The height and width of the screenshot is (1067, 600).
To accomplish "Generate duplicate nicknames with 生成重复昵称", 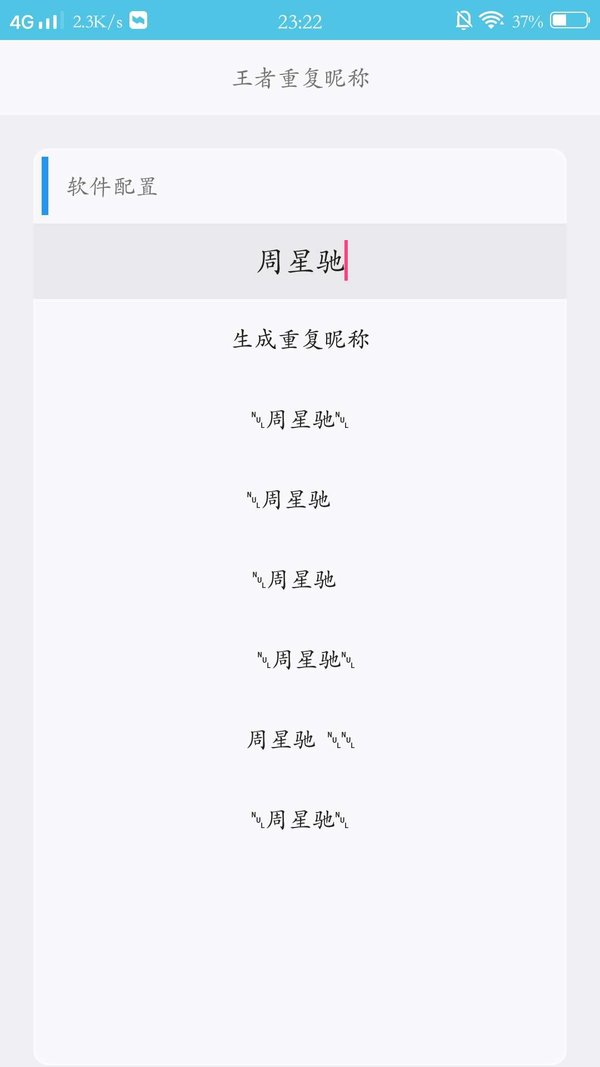I will tap(300, 340).
